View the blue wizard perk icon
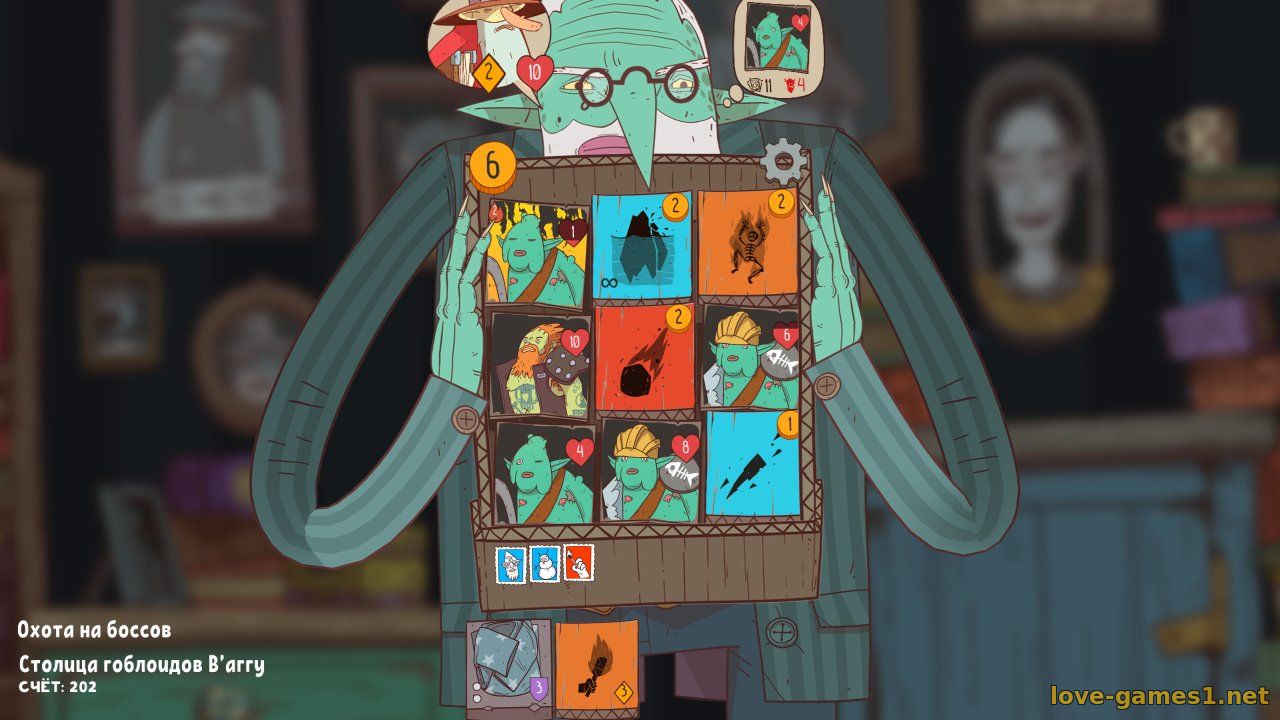 [510, 564]
